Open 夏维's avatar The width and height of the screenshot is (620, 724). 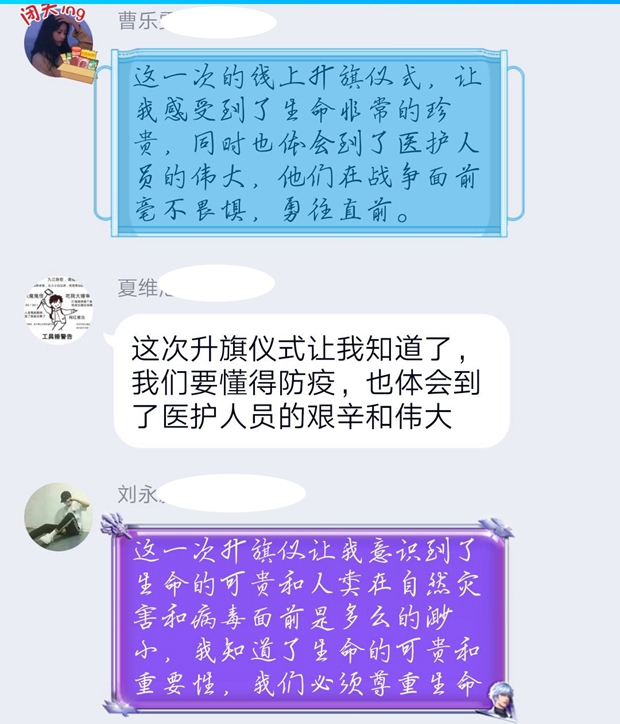(58, 309)
